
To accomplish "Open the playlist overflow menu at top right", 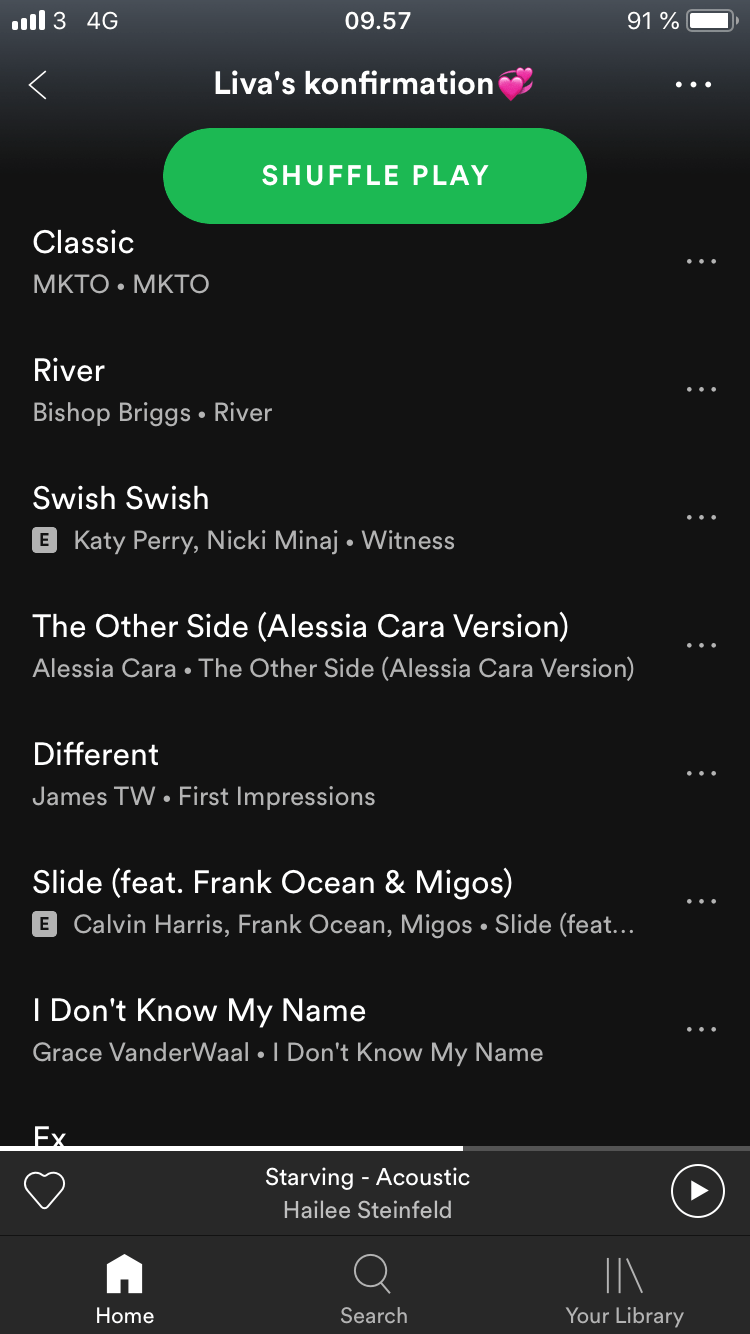I will pyautogui.click(x=693, y=85).
